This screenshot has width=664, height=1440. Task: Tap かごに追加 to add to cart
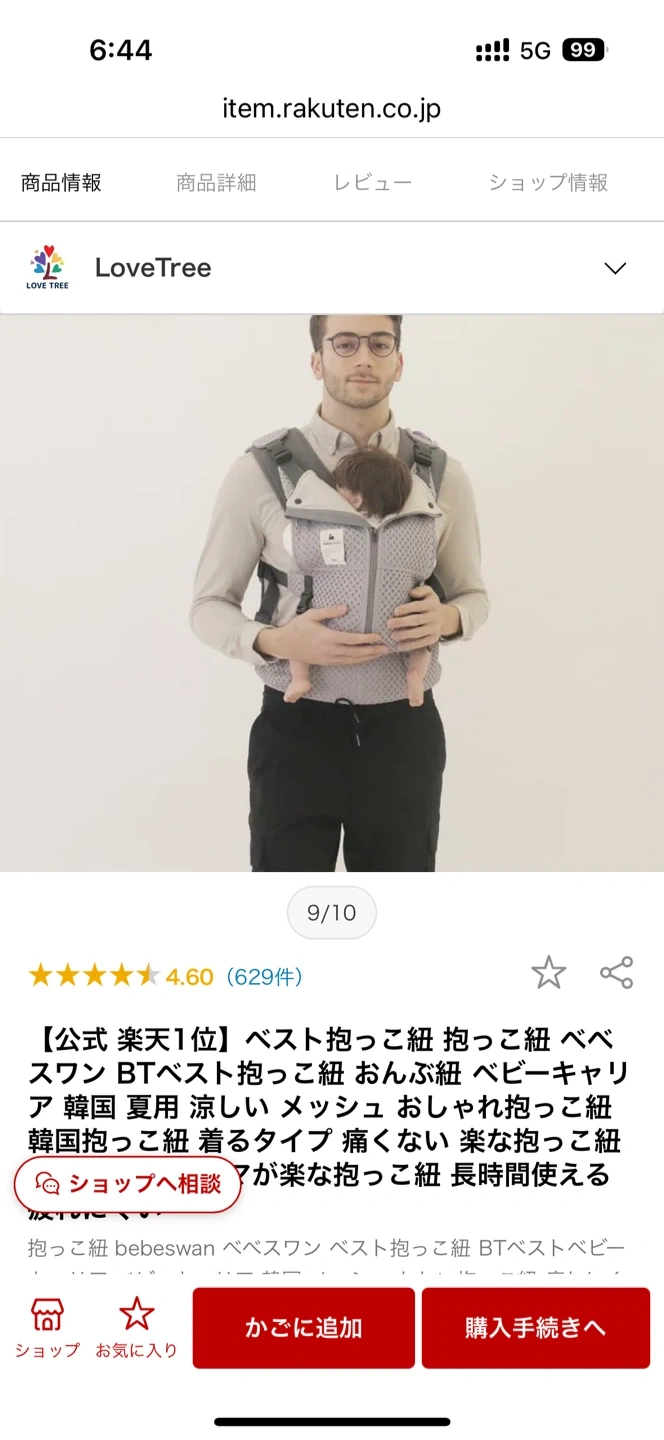(303, 1328)
